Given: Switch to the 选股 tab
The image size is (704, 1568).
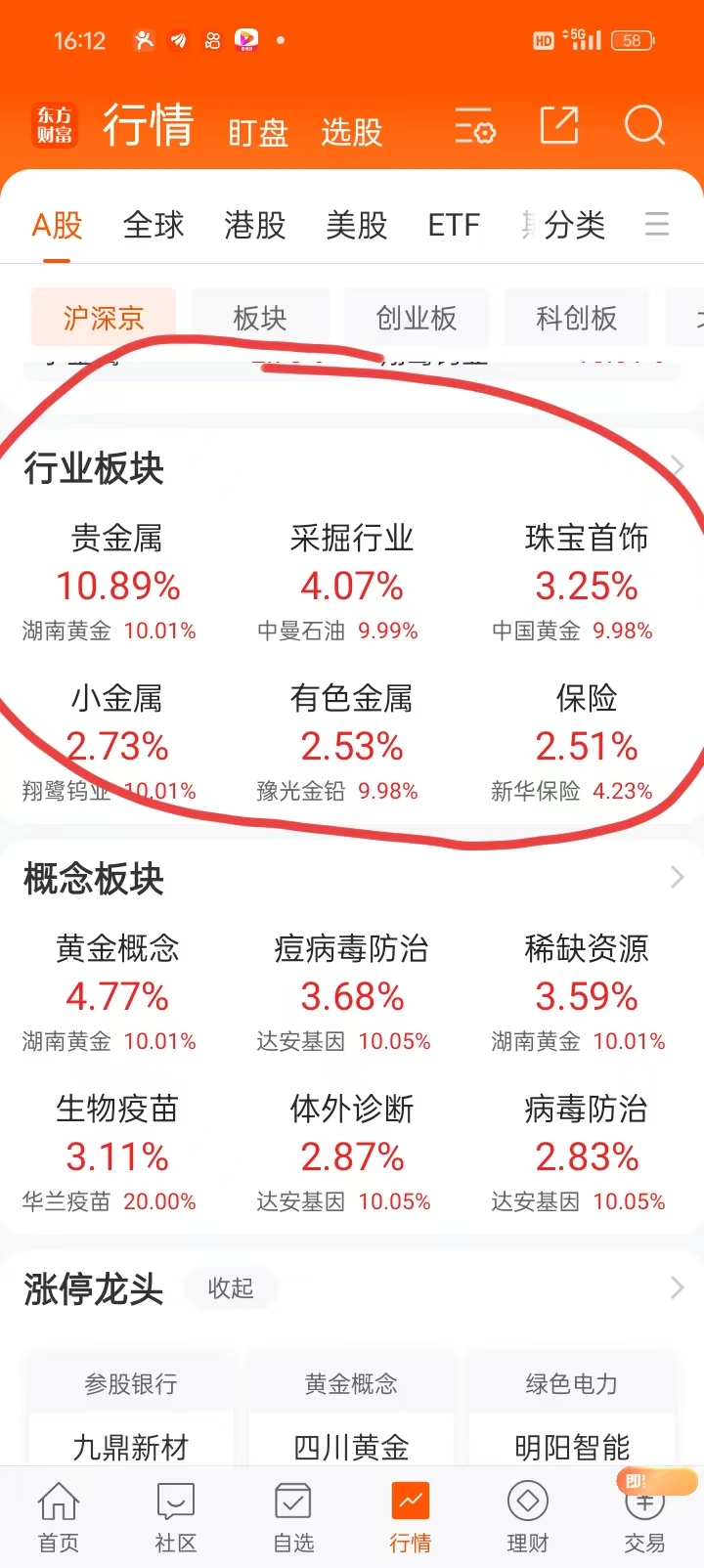Looking at the screenshot, I should (351, 131).
